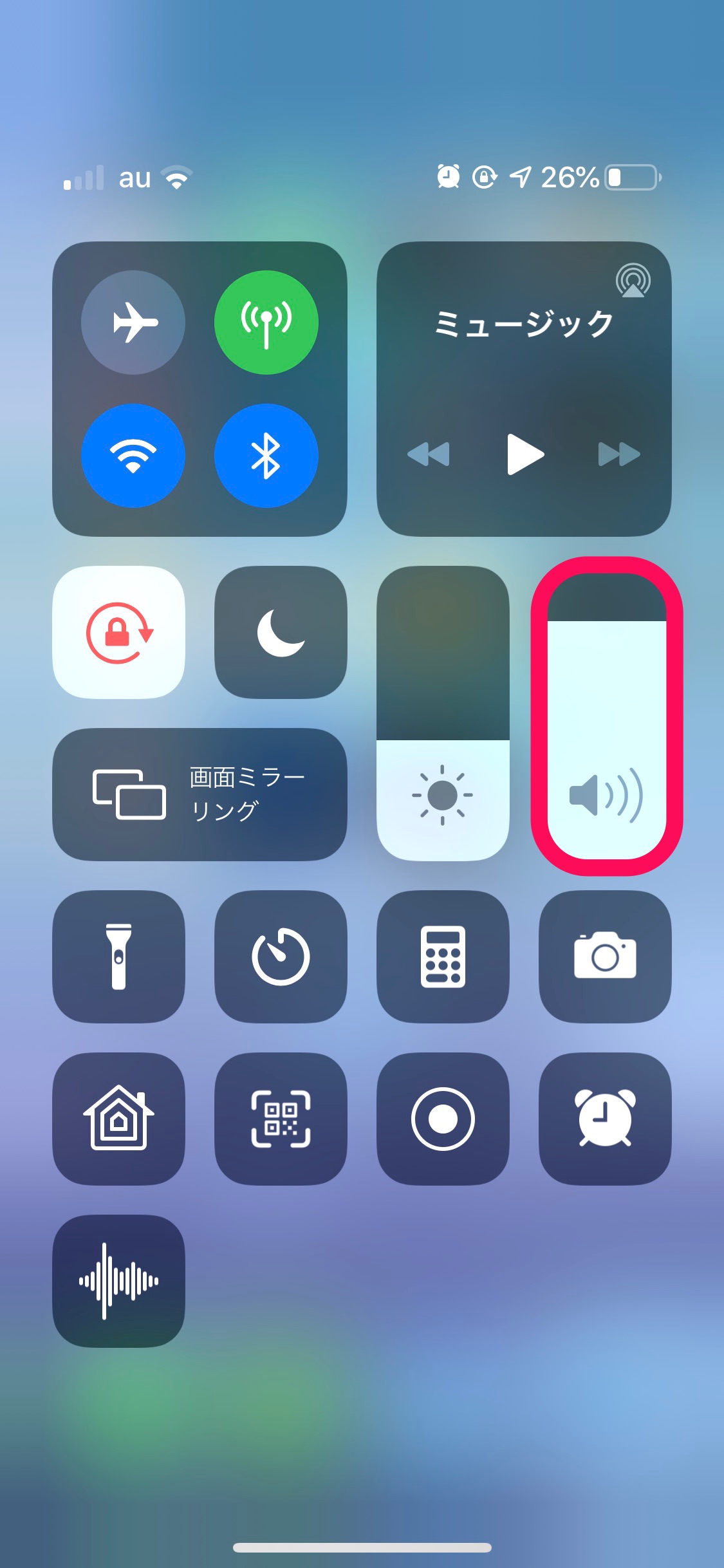
Task: Open 画面ミラーリング (Screen Mirroring)
Action: point(201,793)
